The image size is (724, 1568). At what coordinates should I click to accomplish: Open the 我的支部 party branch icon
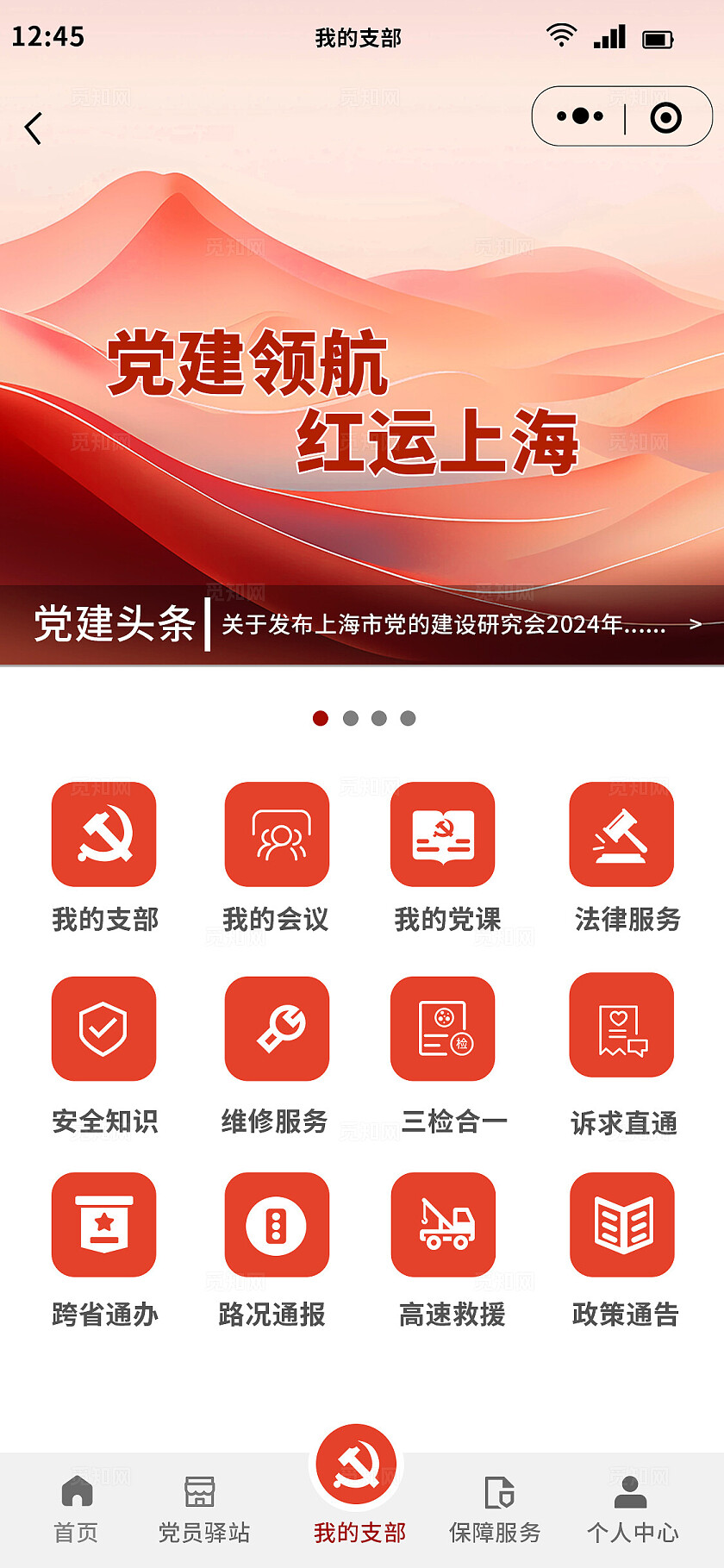coord(103,834)
